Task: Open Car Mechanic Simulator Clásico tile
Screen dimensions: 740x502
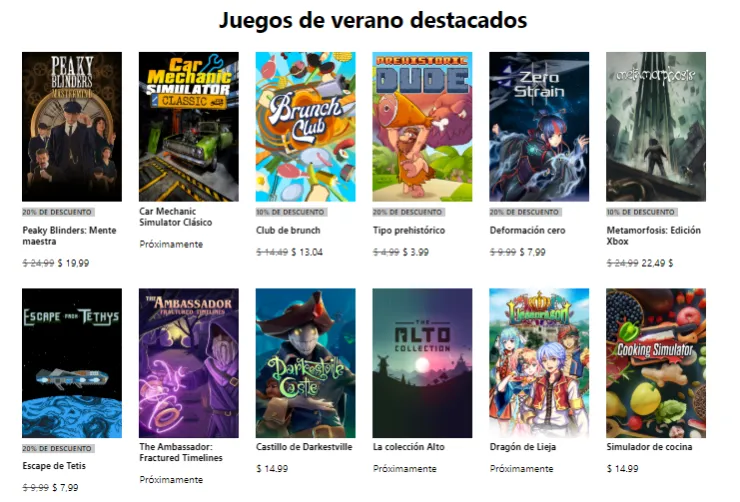Action: [188, 127]
